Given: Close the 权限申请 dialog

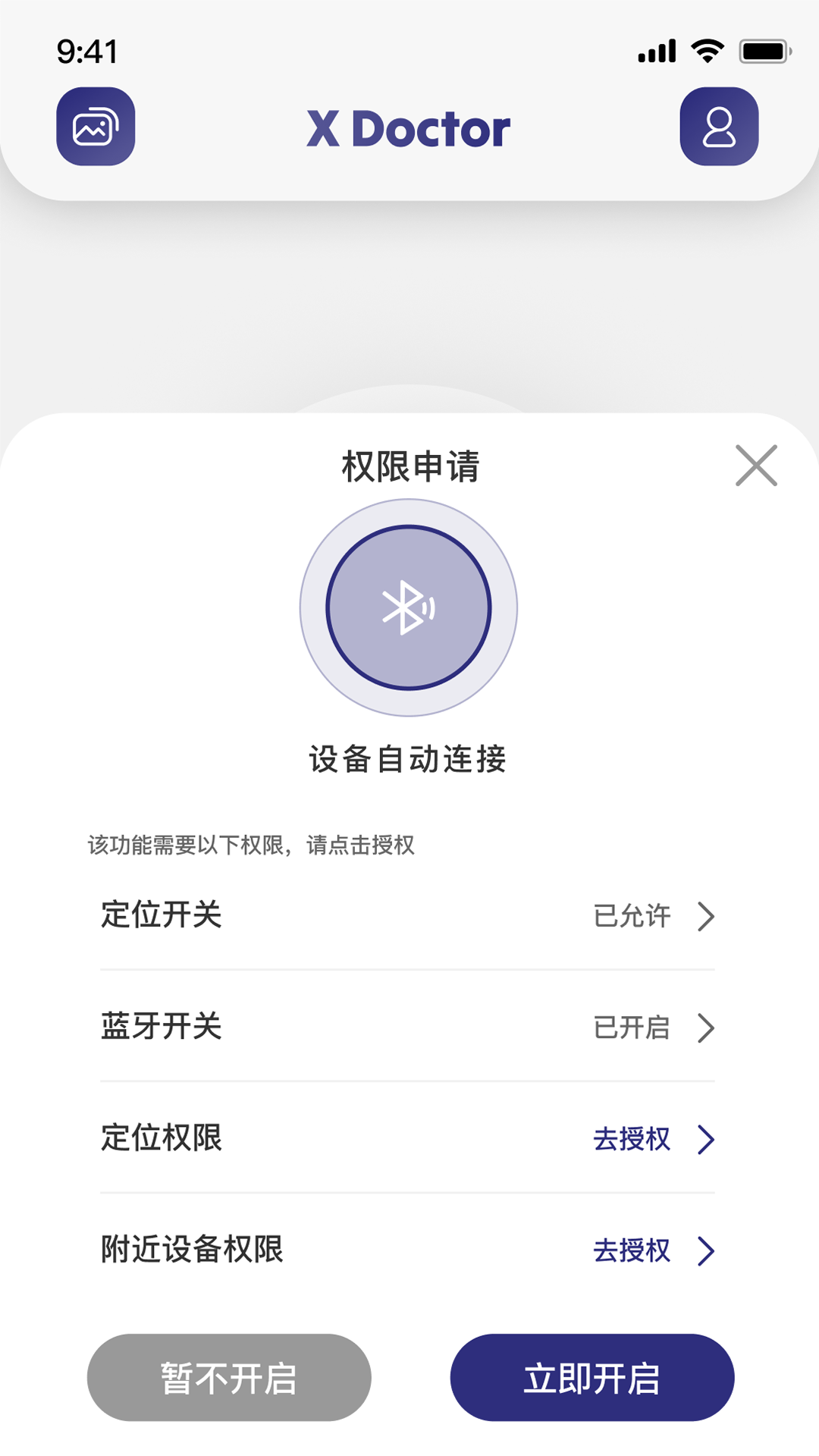Looking at the screenshot, I should (756, 465).
